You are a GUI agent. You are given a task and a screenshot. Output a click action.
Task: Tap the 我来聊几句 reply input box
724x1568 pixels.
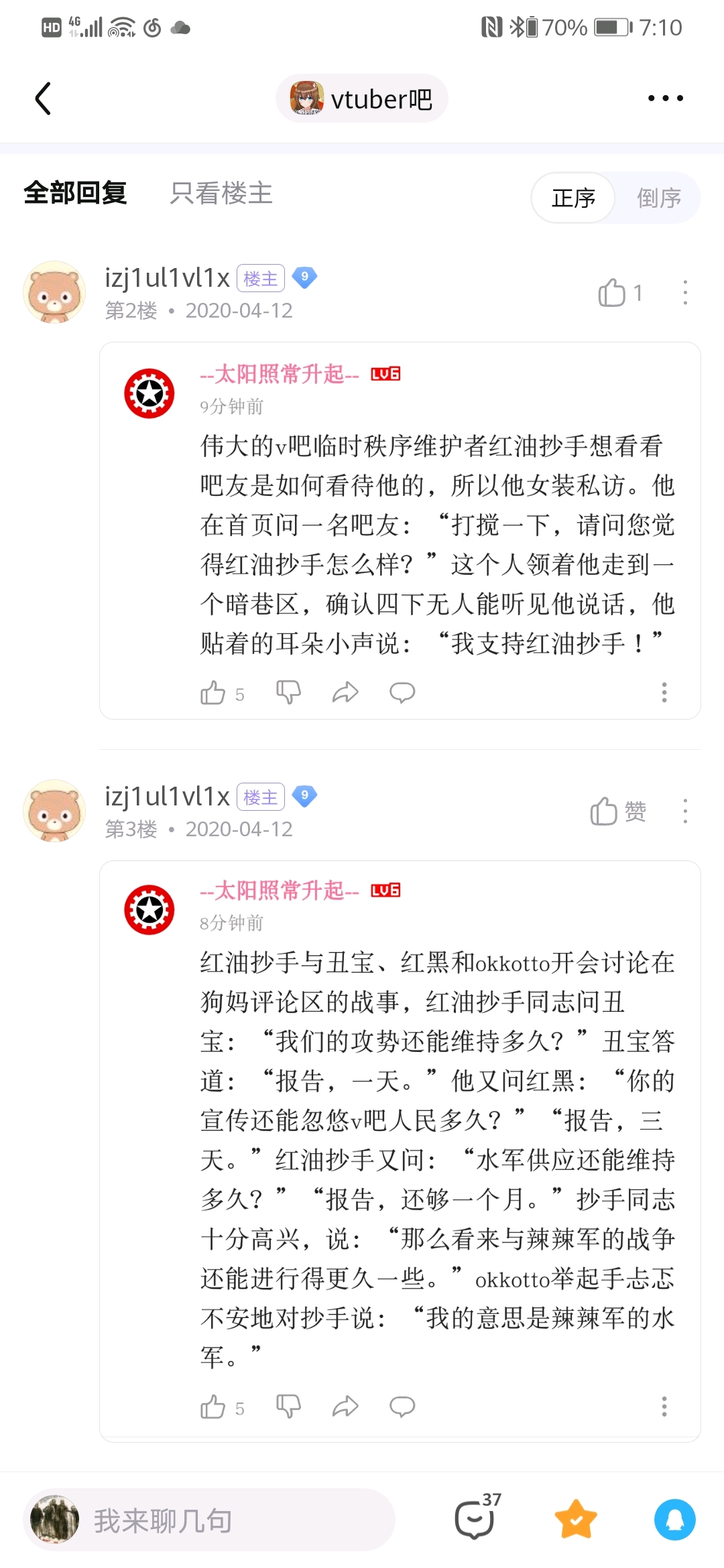pos(209,1520)
